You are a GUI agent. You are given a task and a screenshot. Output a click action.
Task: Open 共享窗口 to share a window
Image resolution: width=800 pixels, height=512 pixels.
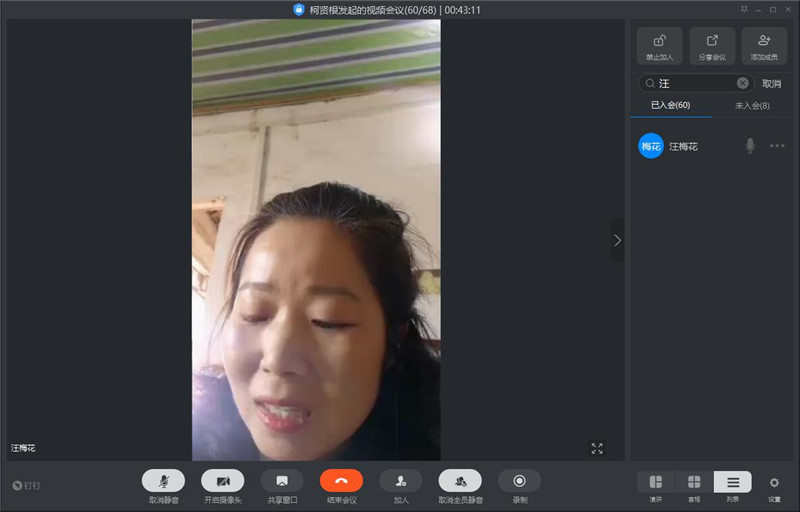coord(282,481)
